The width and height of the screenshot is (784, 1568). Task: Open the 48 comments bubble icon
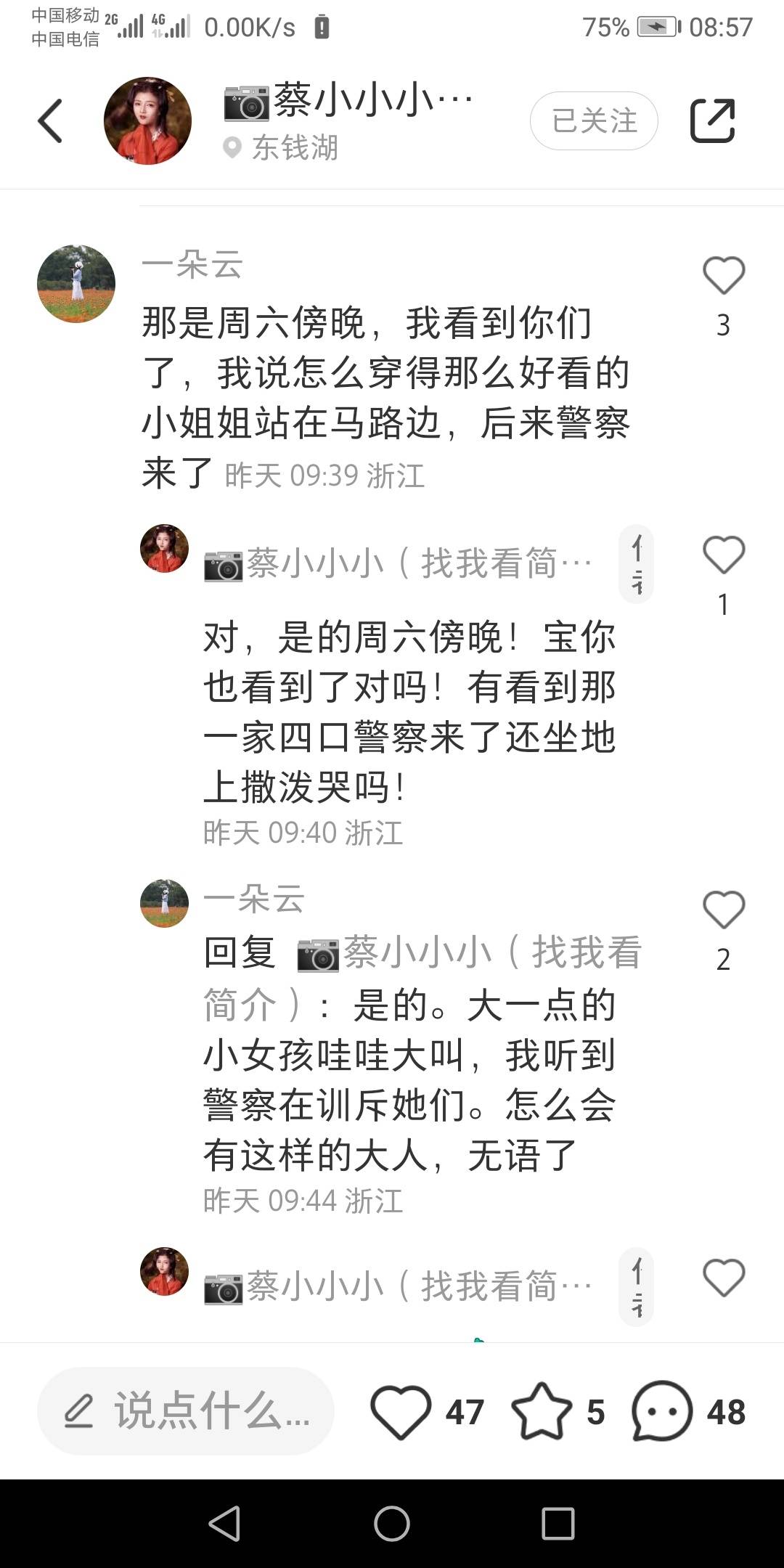tap(661, 1411)
